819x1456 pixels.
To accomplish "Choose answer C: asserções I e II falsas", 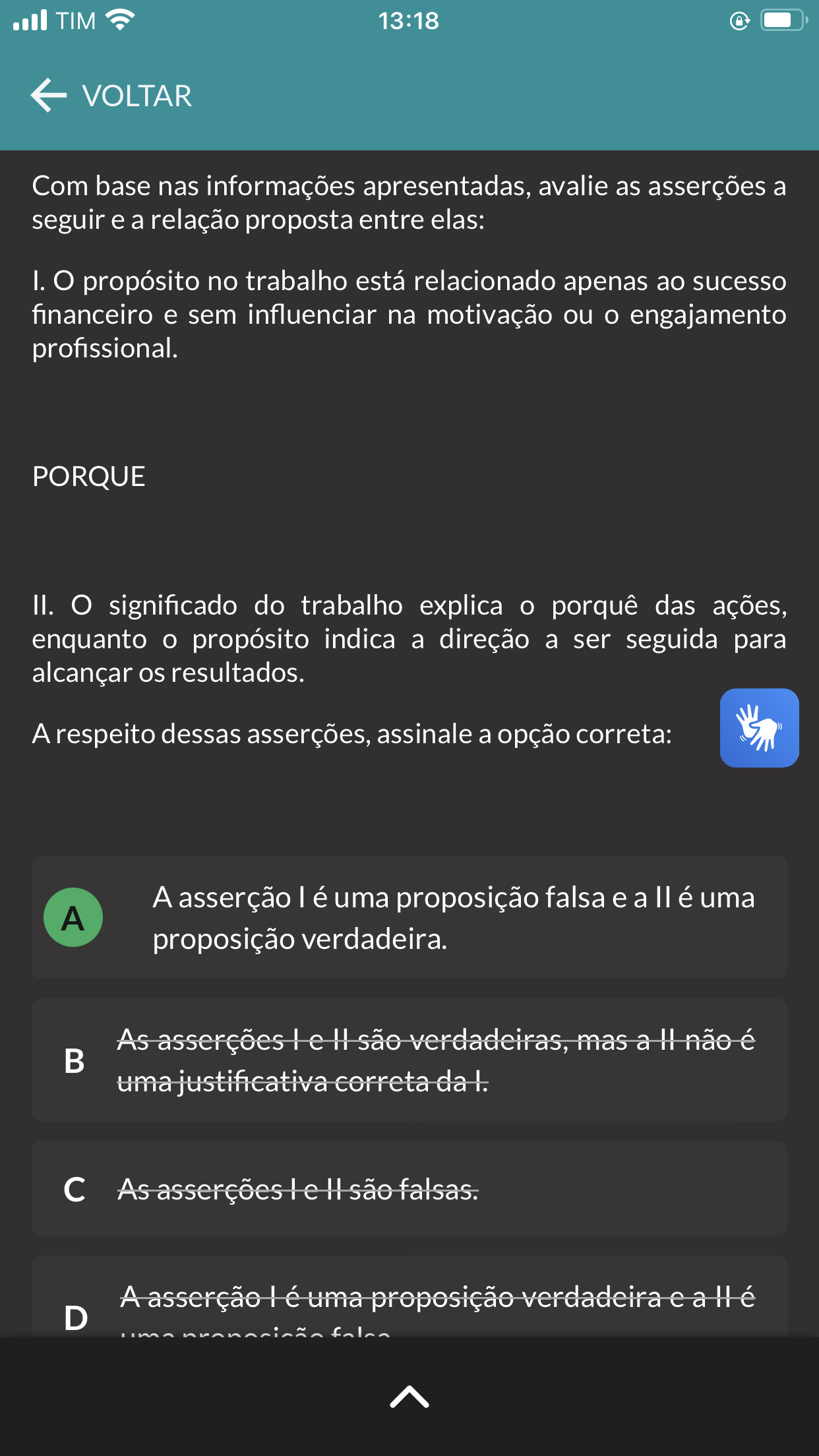I will (x=409, y=1189).
